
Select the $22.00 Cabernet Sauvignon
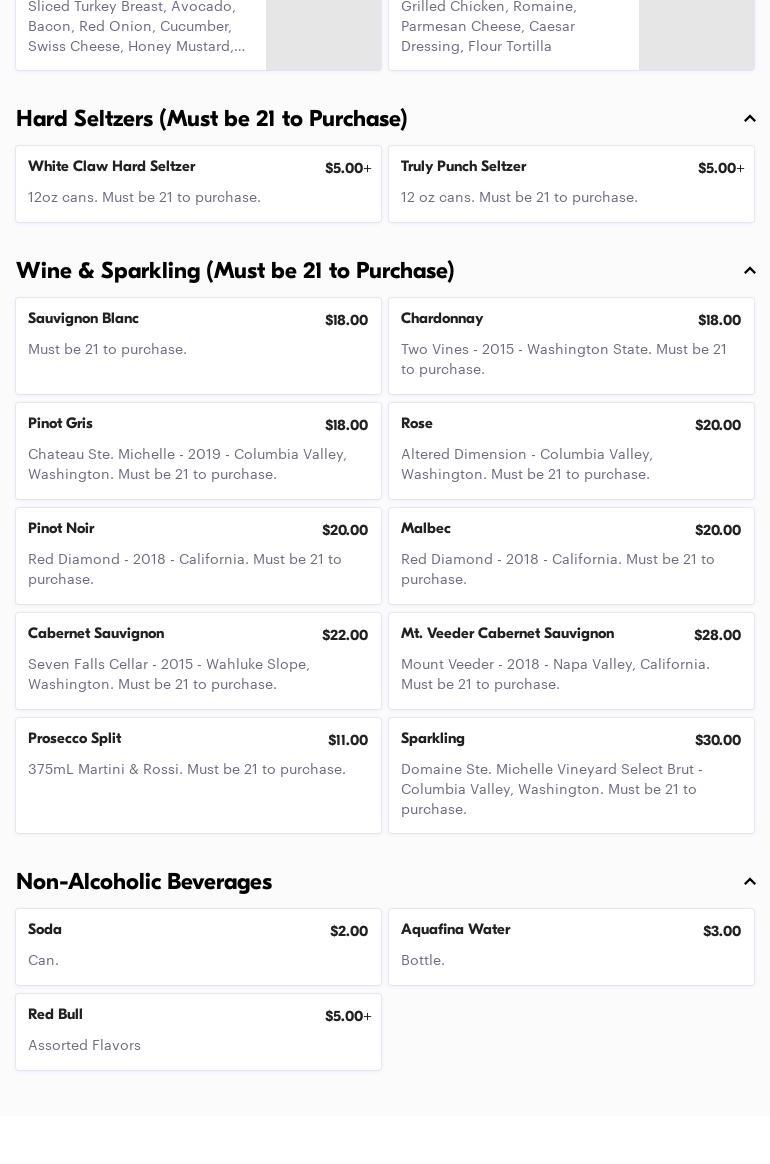pyautogui.click(x=198, y=661)
